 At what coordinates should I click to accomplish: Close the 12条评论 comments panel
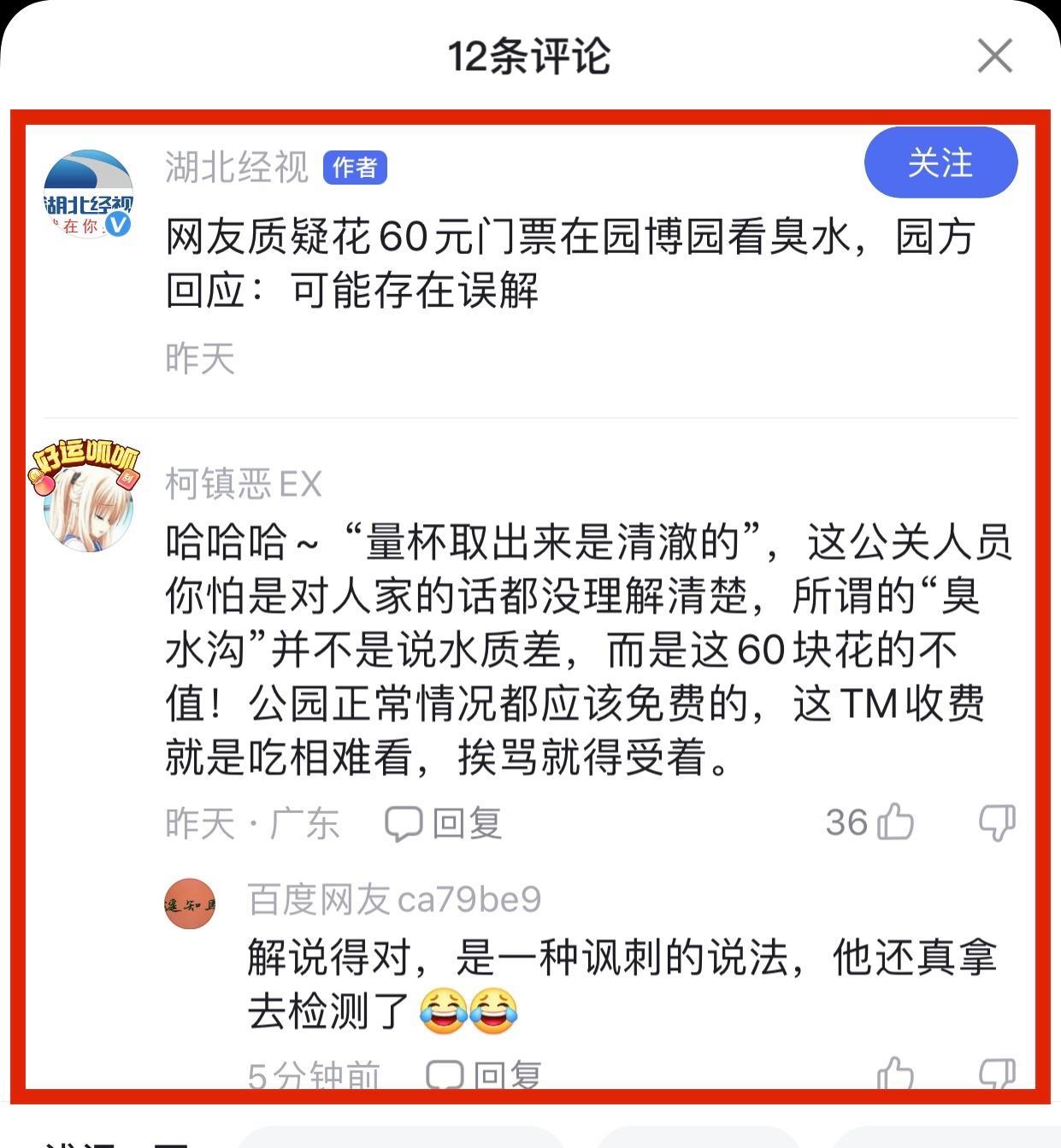point(994,56)
